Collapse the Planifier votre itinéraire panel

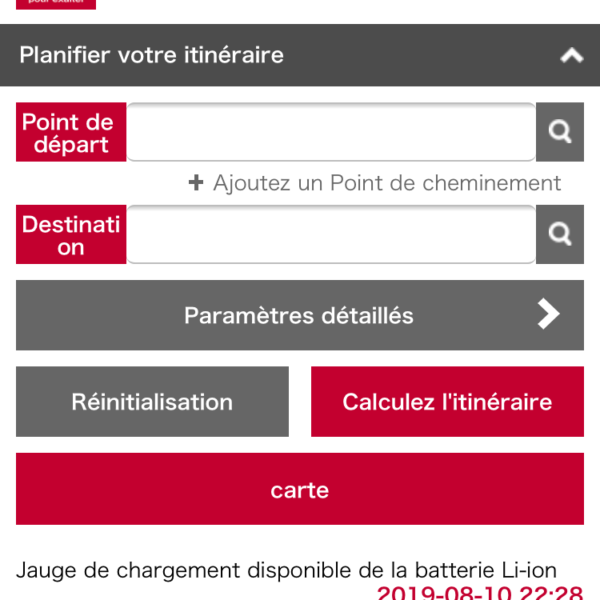click(x=571, y=56)
